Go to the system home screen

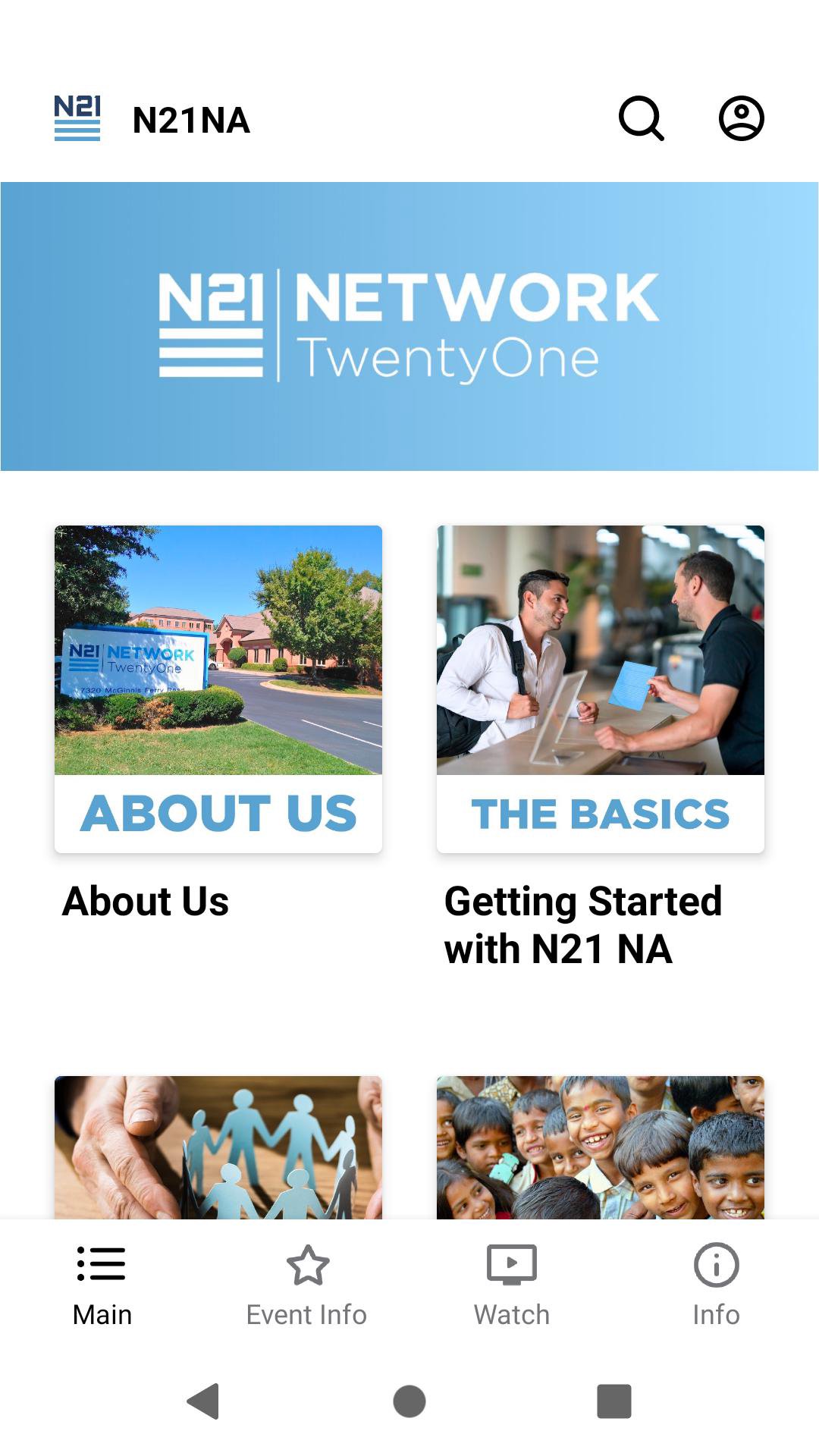409,1401
